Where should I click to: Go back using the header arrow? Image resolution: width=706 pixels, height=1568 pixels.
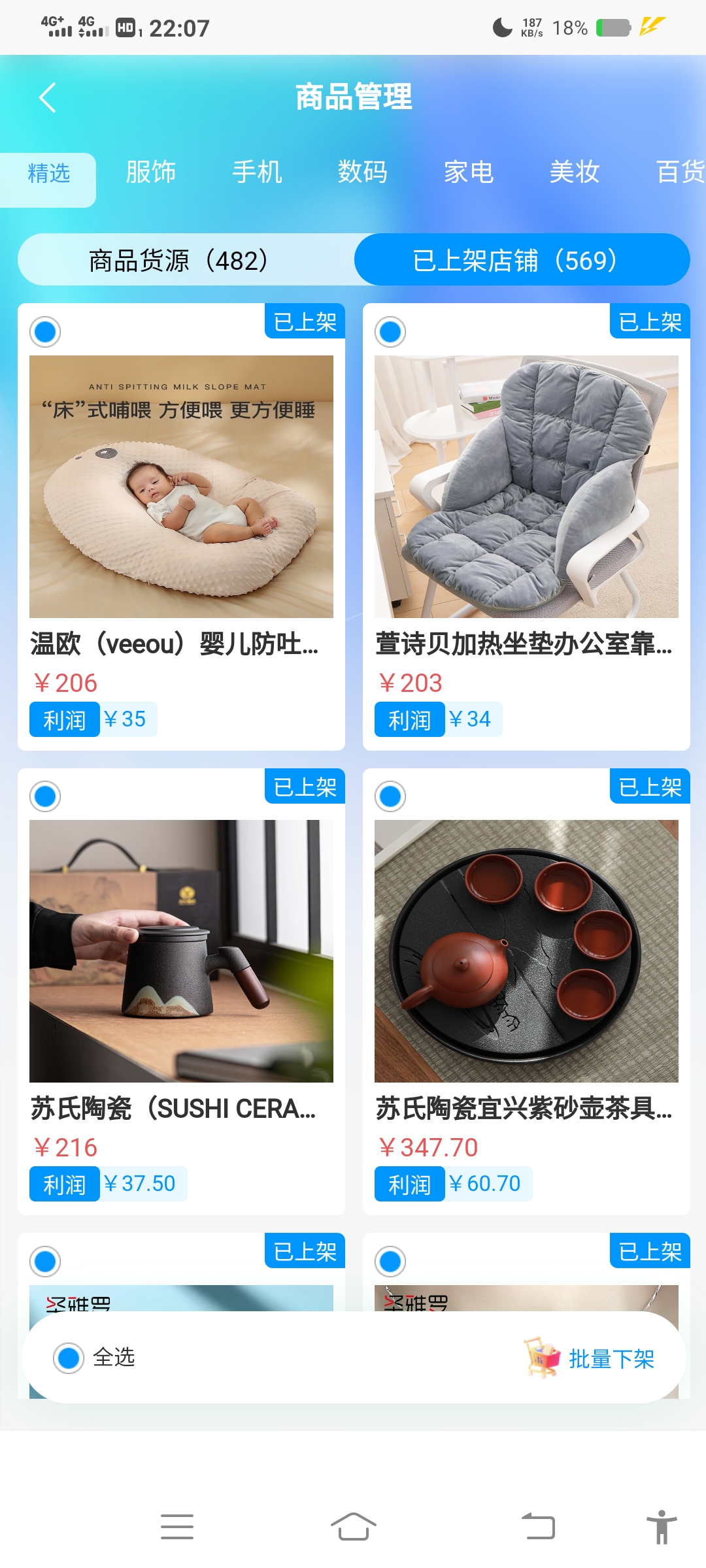coord(48,98)
